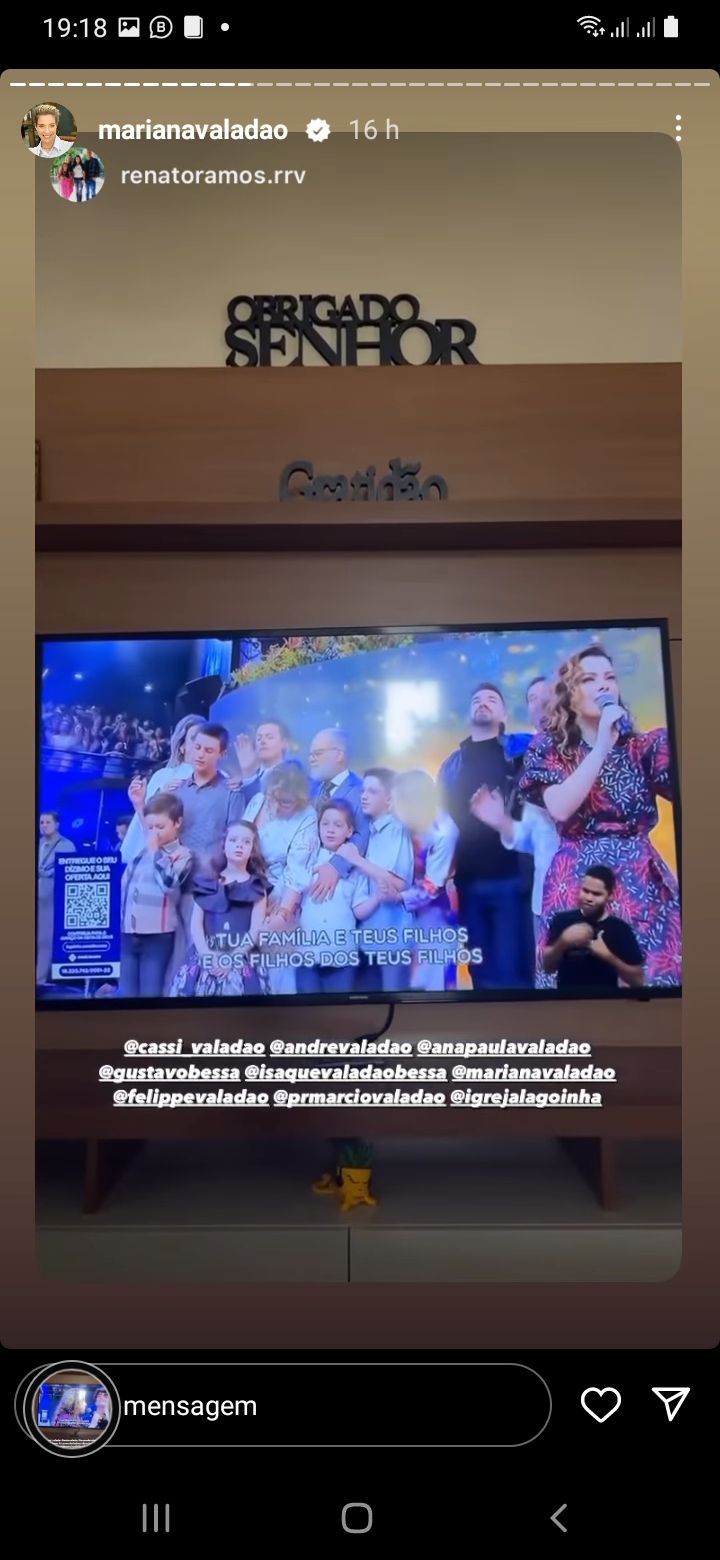The height and width of the screenshot is (1560, 720).
Task: Open the @igrejalagoinha mention
Action: point(525,1097)
